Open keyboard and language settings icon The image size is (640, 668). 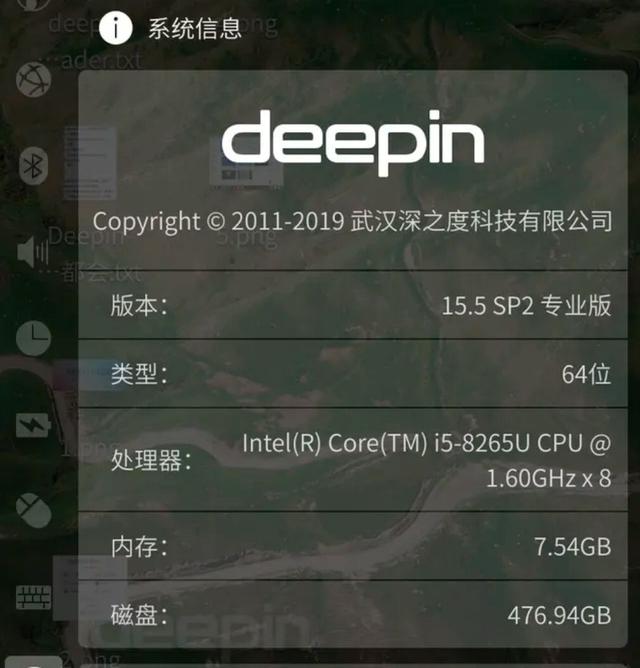point(33,598)
